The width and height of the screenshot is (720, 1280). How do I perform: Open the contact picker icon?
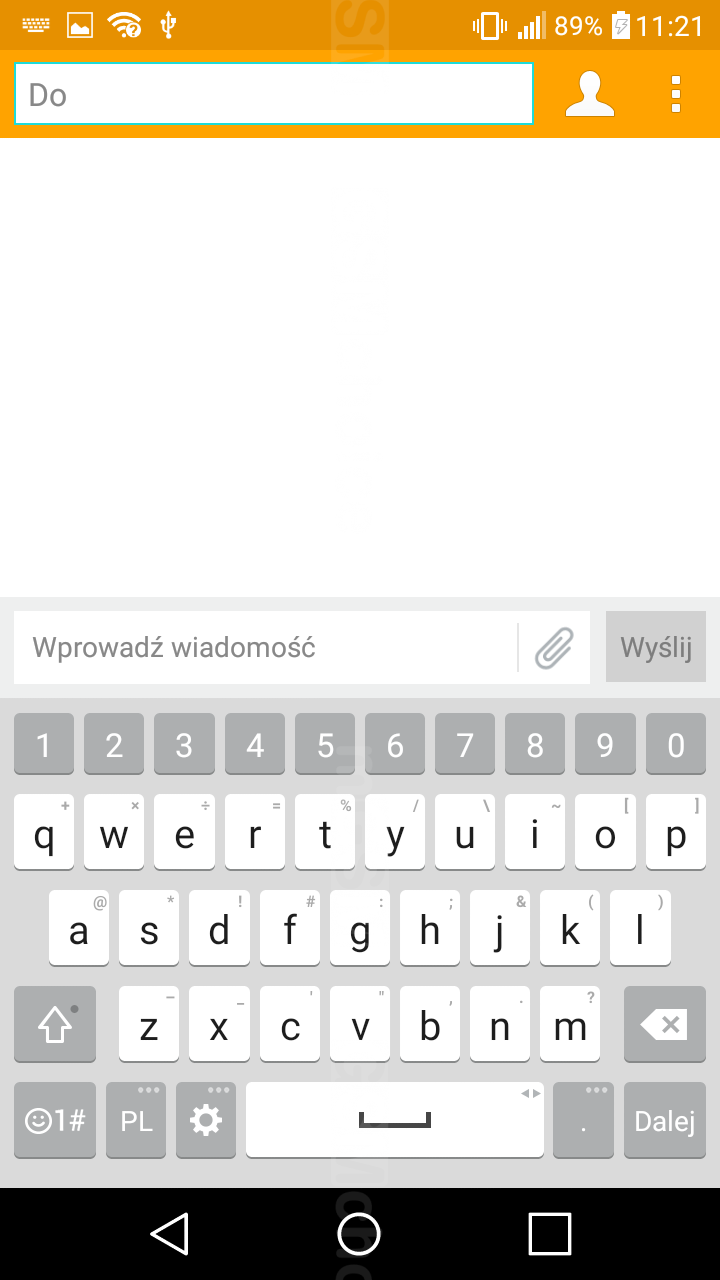[589, 95]
